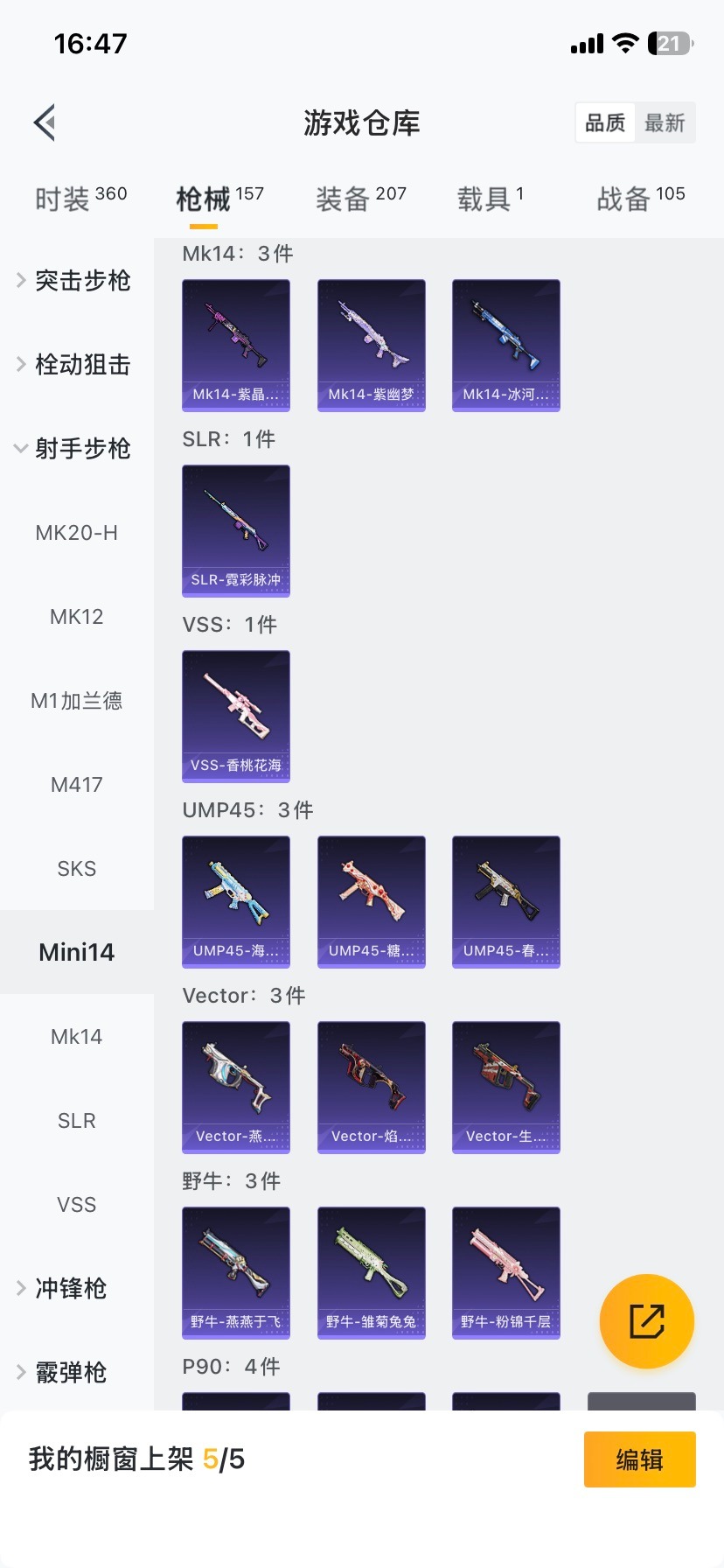
Task: Select MK20-H in the sidebar
Action: click(77, 533)
